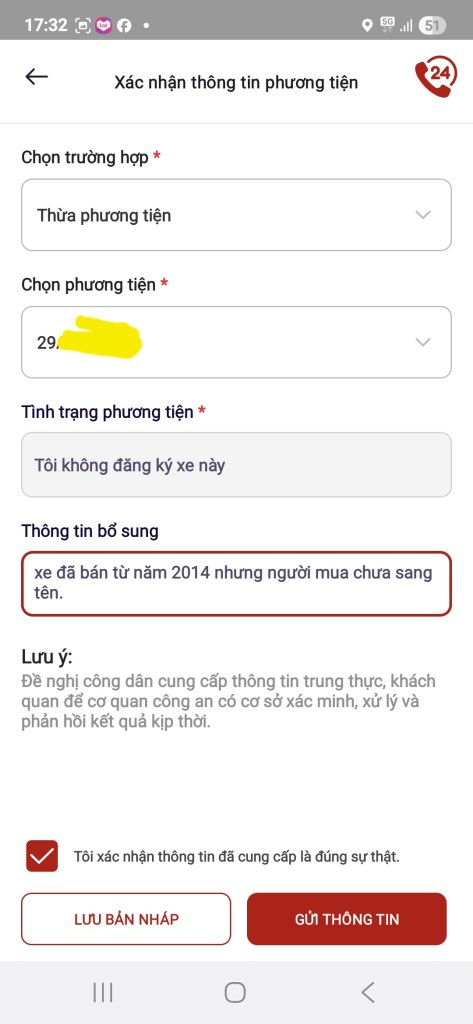Call the 24-hour hotline icon
The image size is (473, 1024).
[436, 76]
